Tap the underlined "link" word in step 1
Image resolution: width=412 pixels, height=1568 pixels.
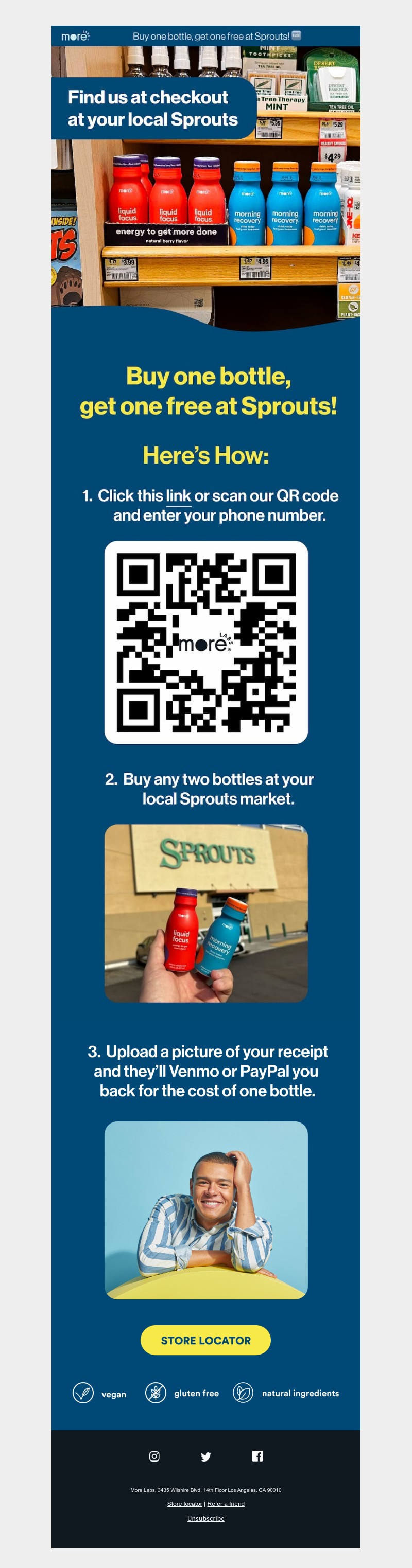tap(179, 496)
